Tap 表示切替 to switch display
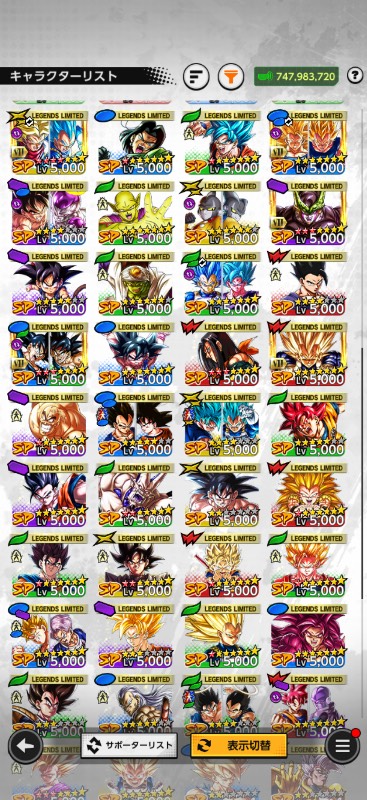This screenshot has width=367, height=800. point(238,746)
